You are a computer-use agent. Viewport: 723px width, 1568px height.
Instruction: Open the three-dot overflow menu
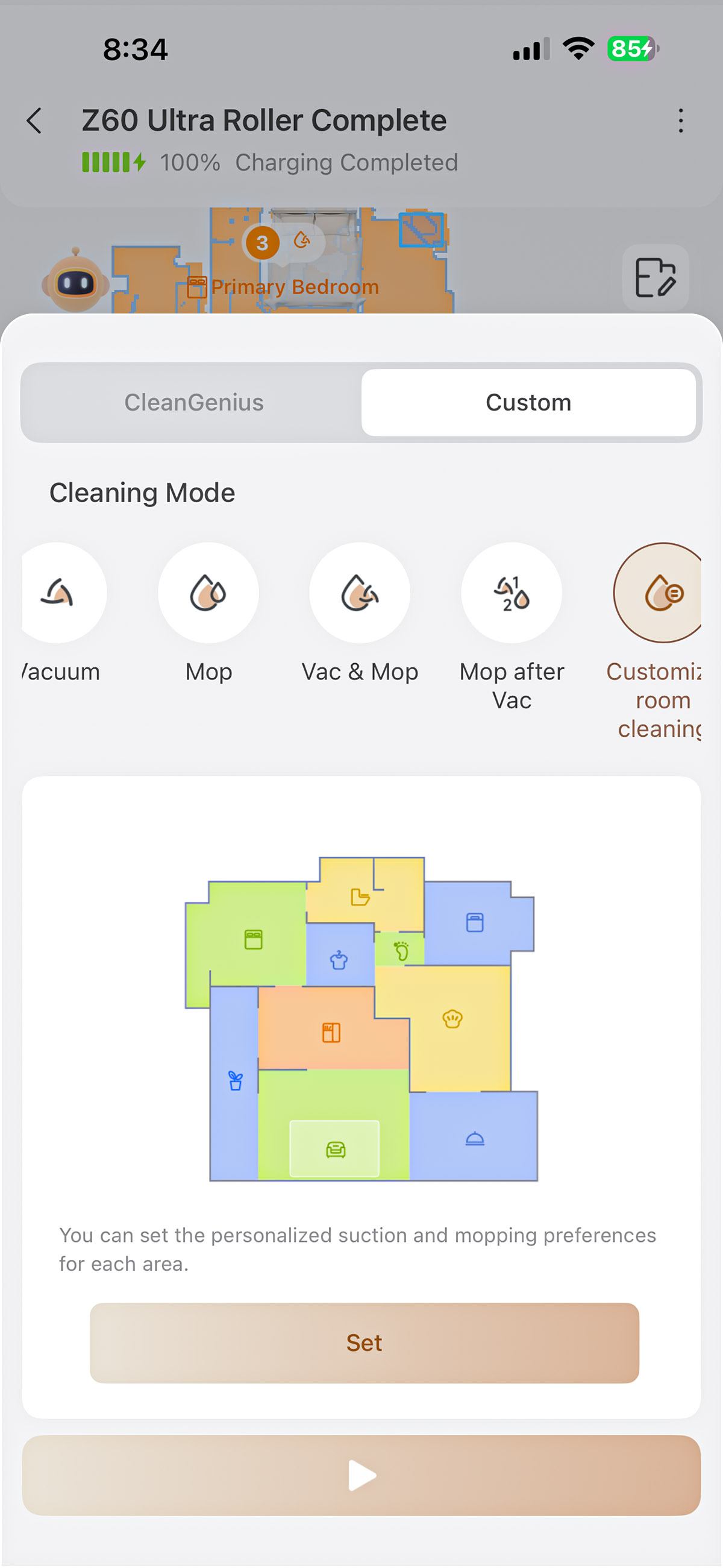[680, 121]
